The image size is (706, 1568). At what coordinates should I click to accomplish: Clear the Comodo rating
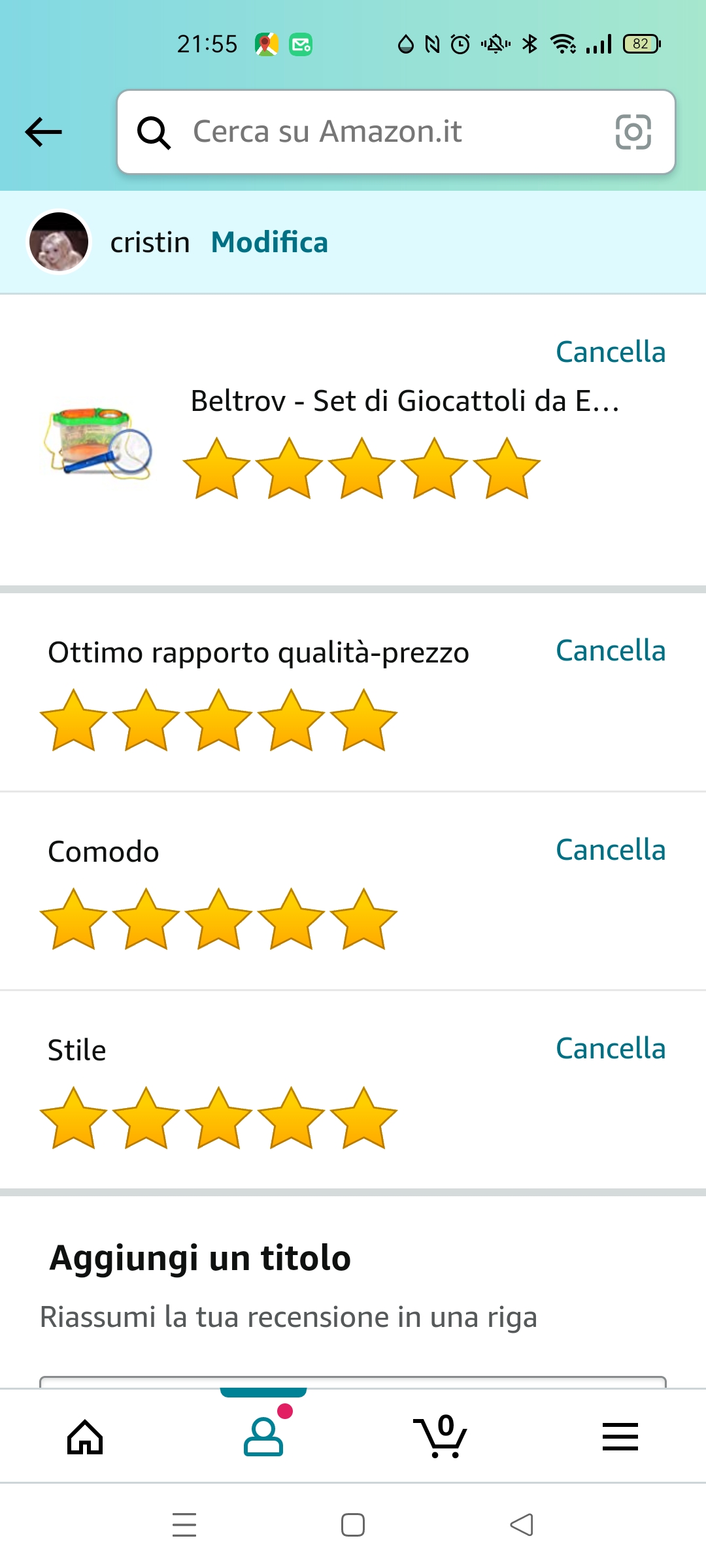click(610, 850)
